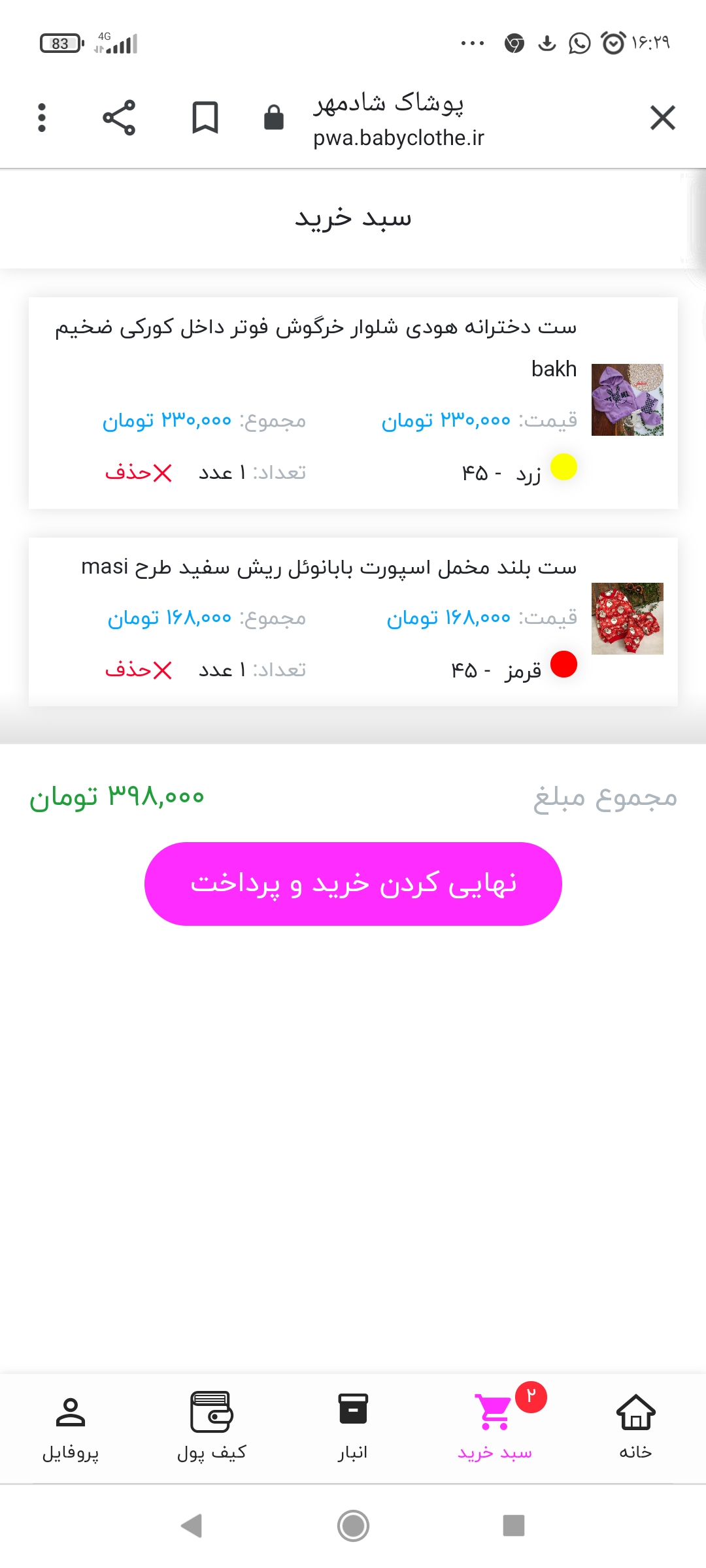
Task: Remove the red masi velvet set from cart
Action: (139, 670)
